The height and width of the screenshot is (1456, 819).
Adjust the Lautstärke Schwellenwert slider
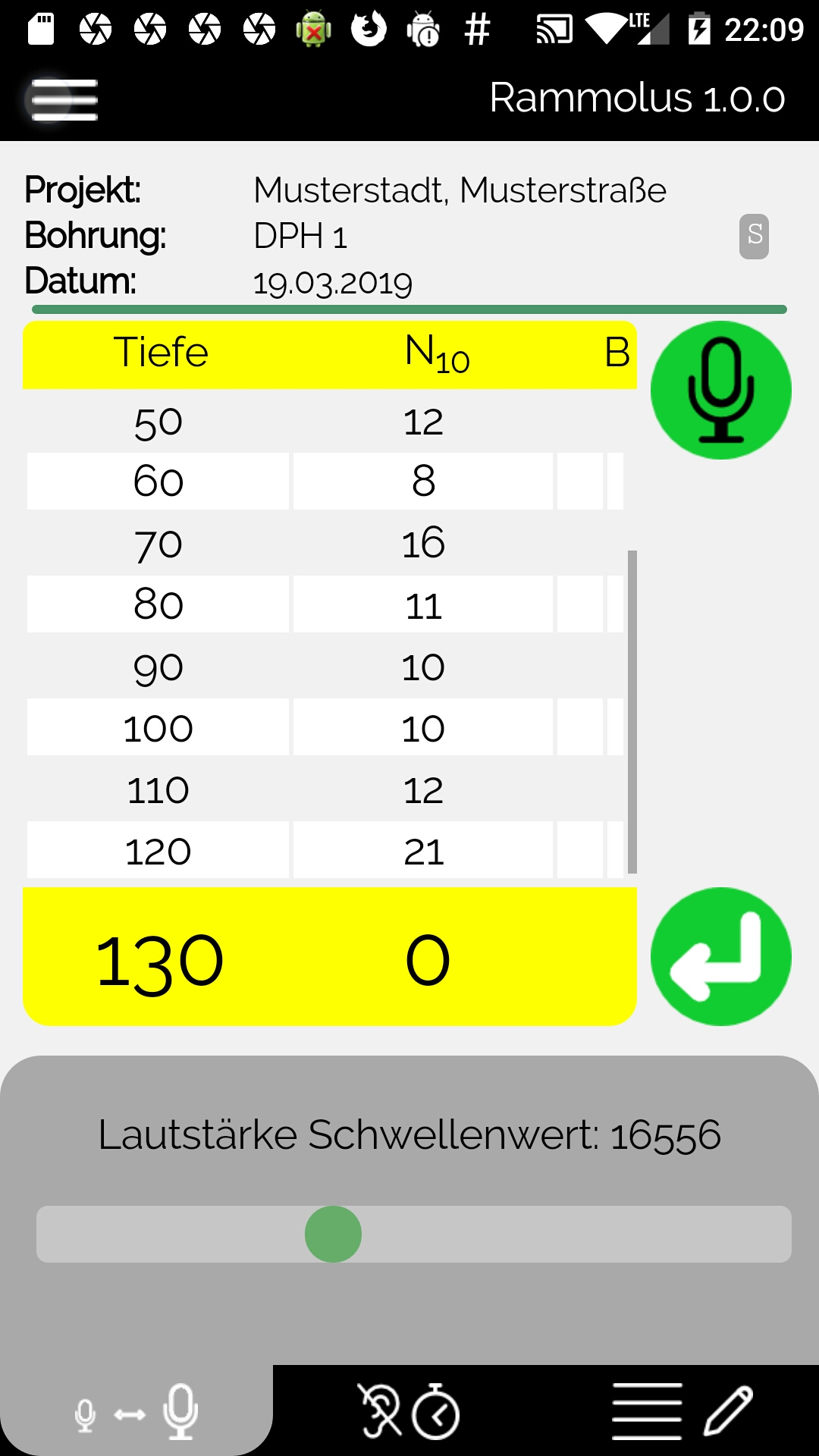[414, 1234]
